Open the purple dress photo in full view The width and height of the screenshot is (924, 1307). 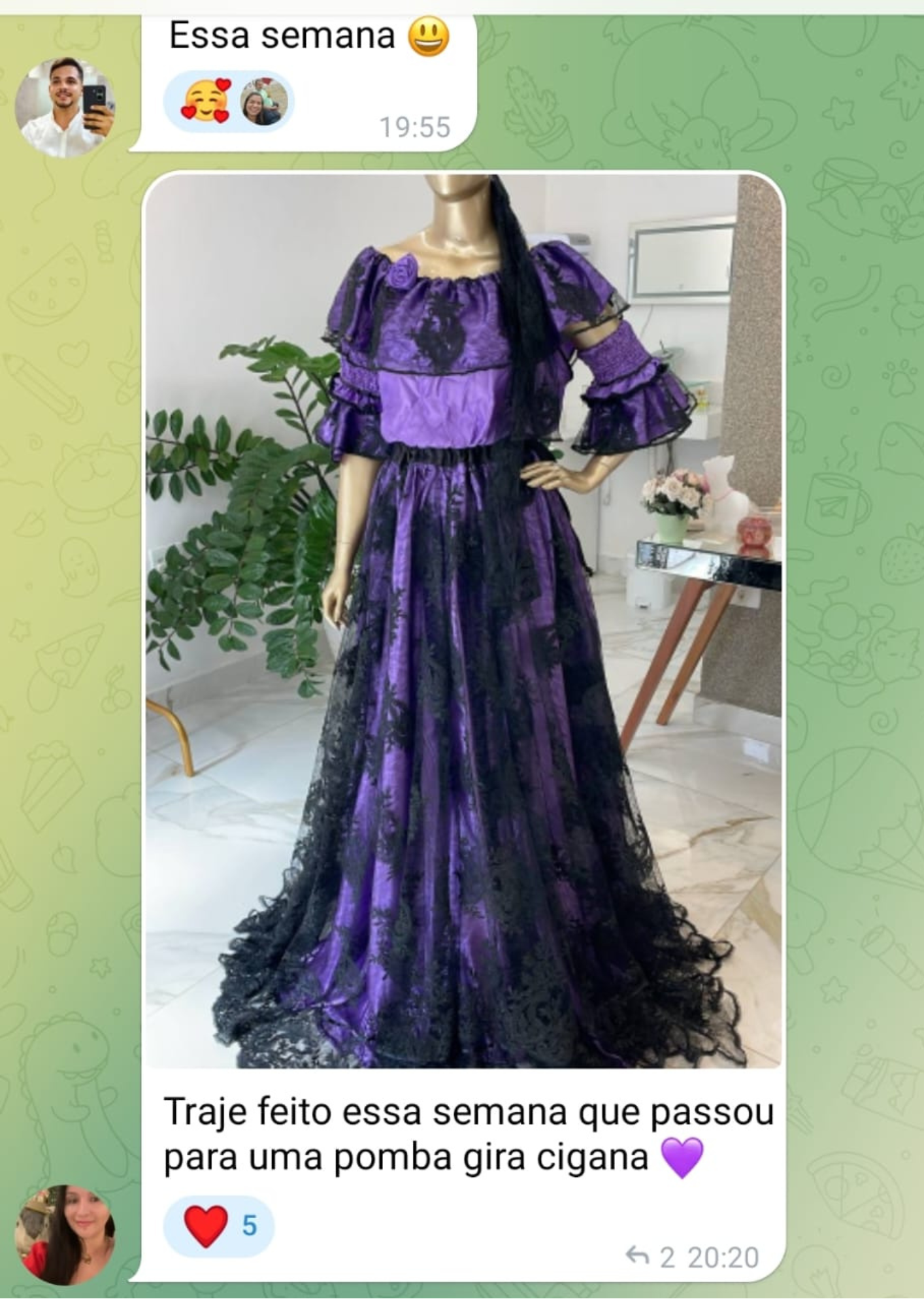point(463,621)
